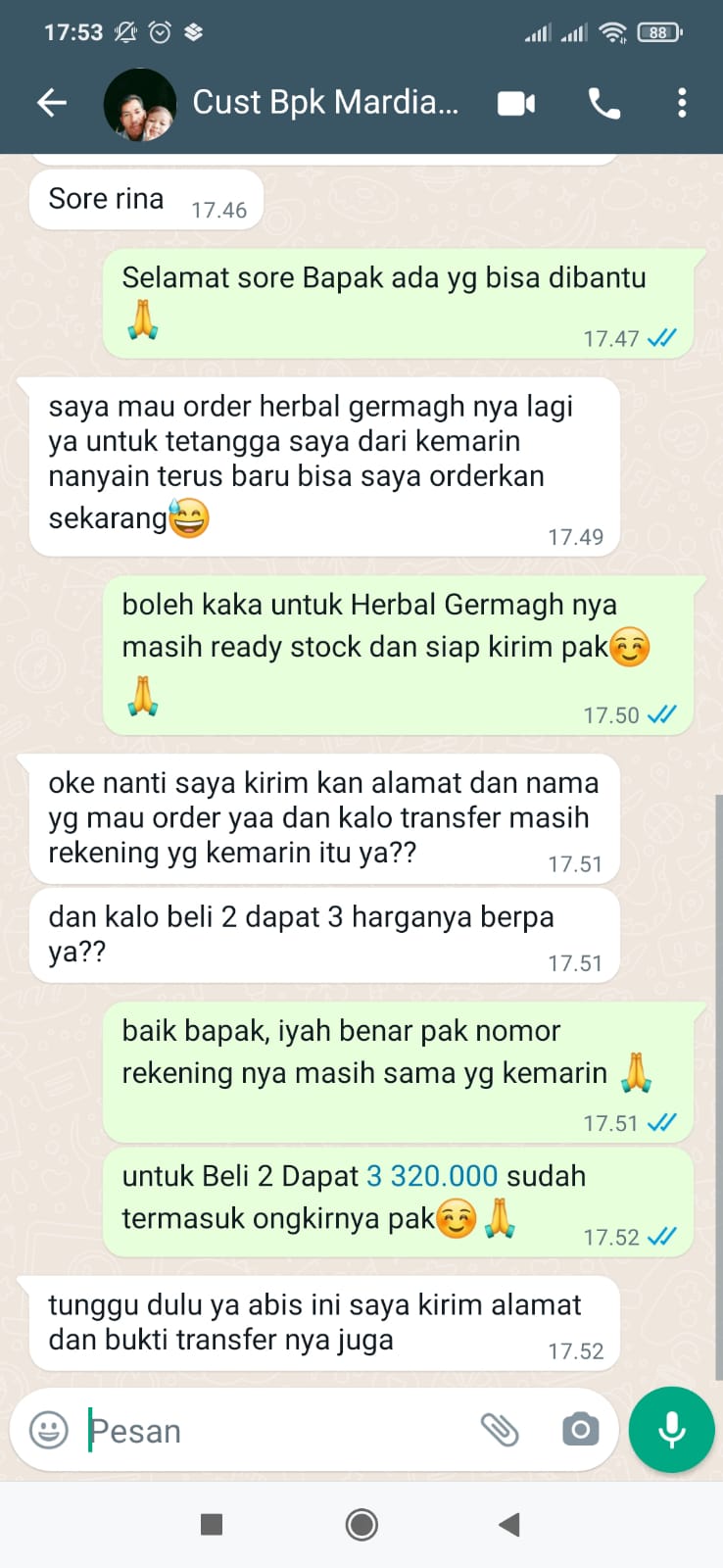Tap the voice message microphone button
The height and width of the screenshot is (1568, 723).
click(672, 1430)
